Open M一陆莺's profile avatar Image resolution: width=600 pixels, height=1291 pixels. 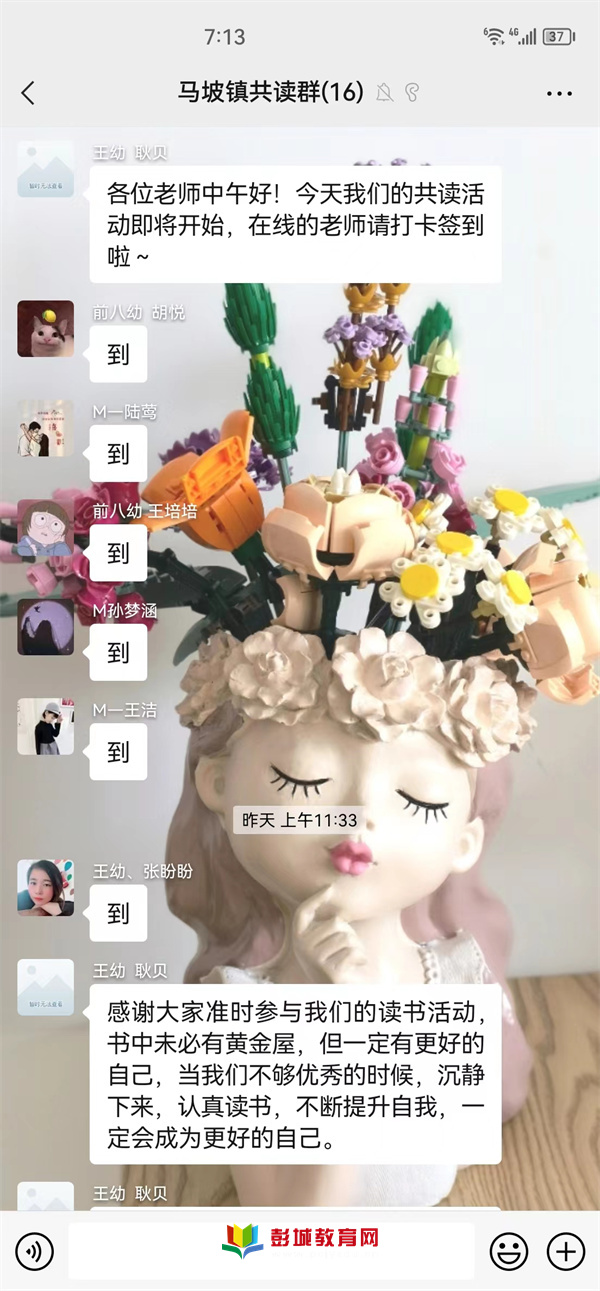pyautogui.click(x=46, y=428)
